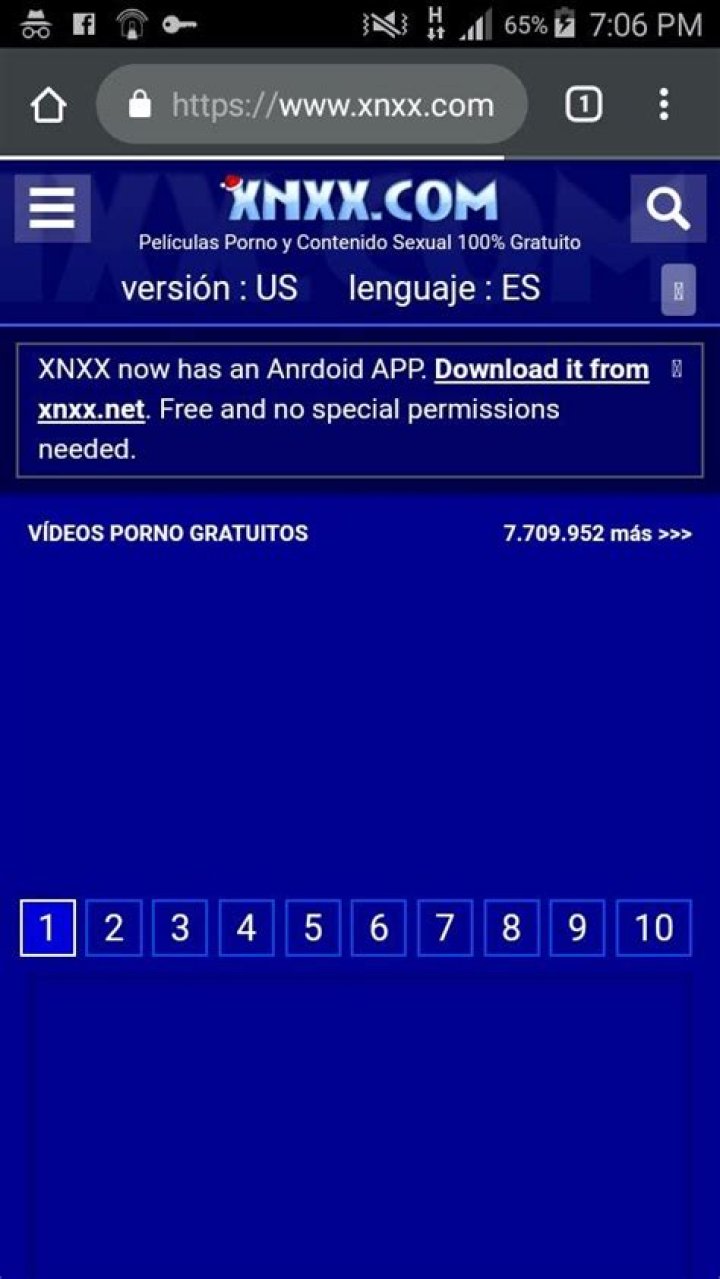Jump to page 4
The image size is (720, 1279).
click(246, 928)
